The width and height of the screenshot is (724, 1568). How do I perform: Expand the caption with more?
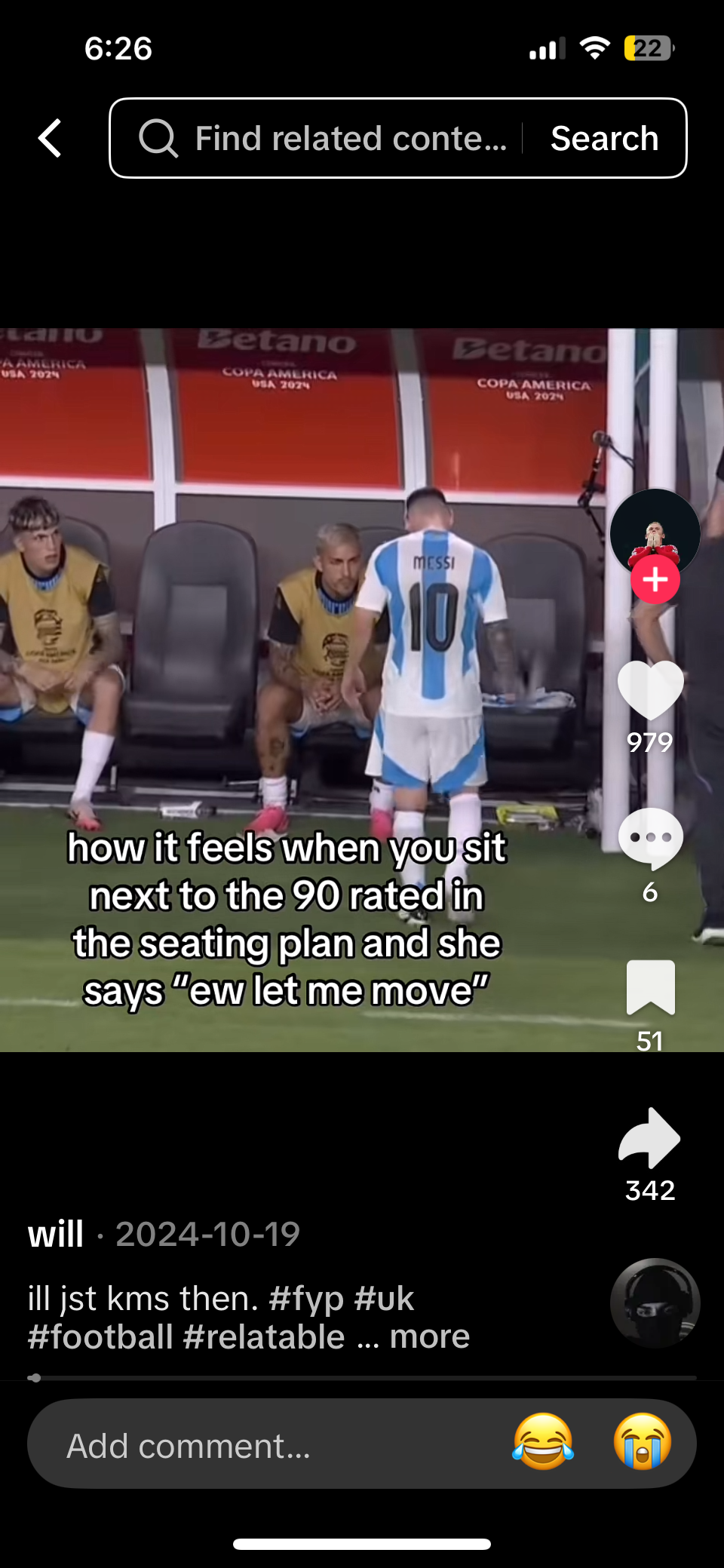(429, 1336)
